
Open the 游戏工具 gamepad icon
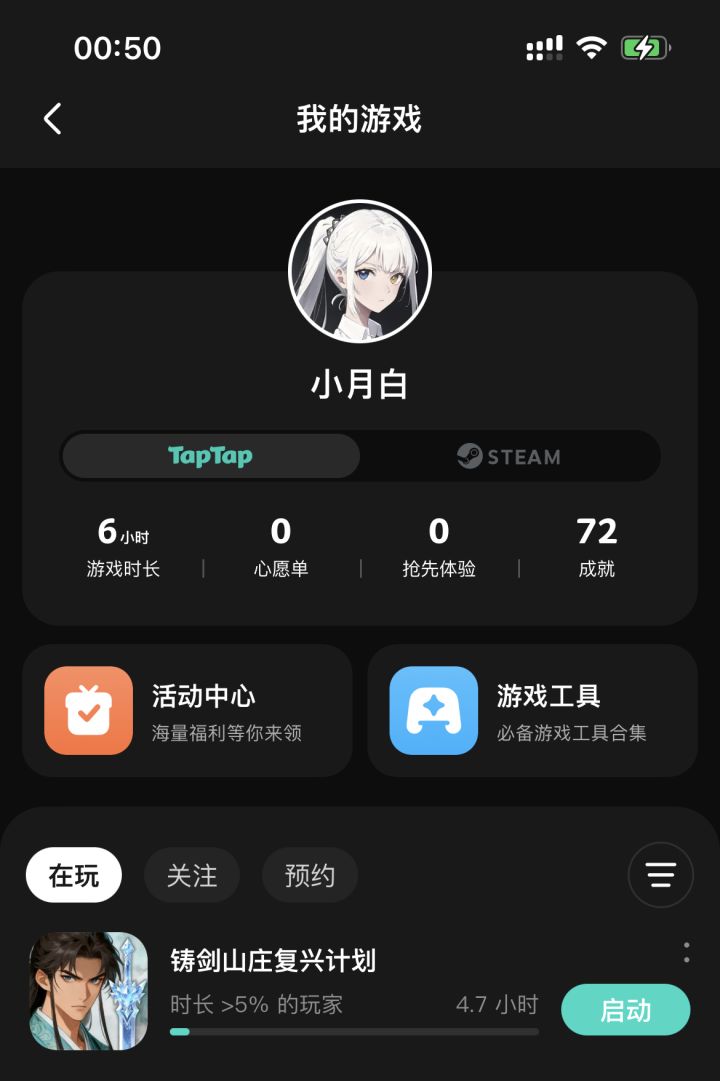tap(433, 710)
